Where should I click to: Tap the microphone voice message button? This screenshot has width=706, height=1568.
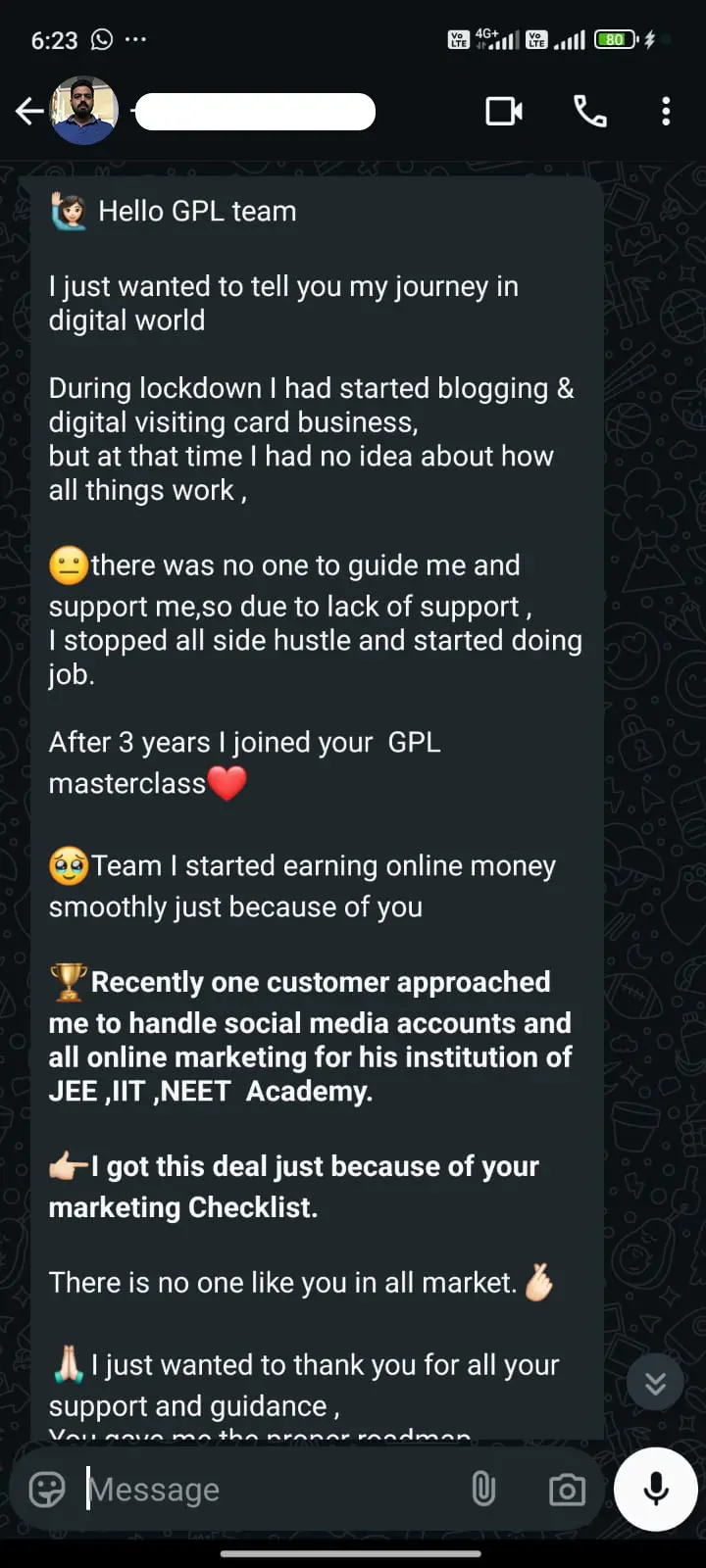click(x=655, y=1489)
